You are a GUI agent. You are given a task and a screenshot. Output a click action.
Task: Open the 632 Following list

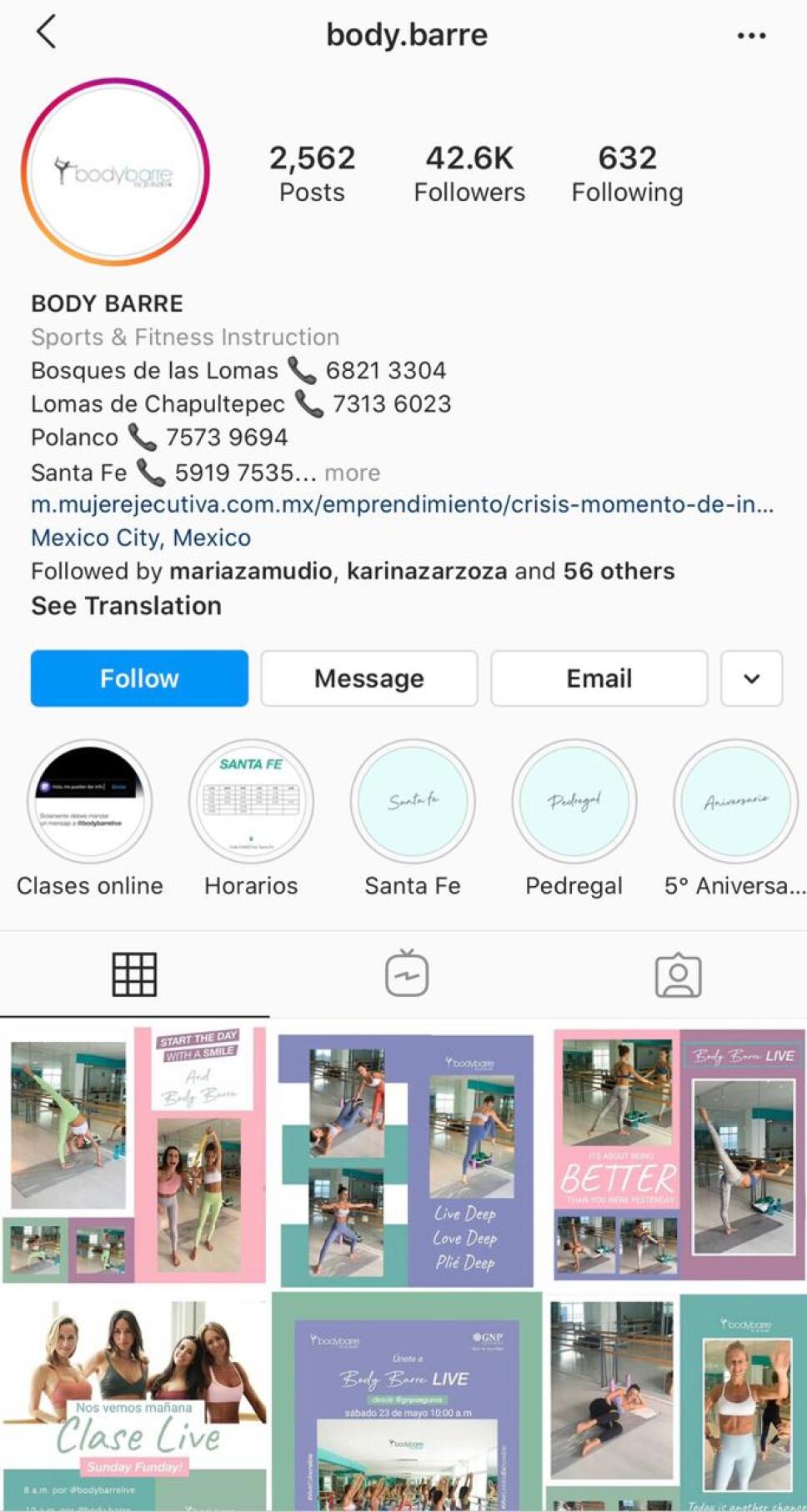(627, 173)
